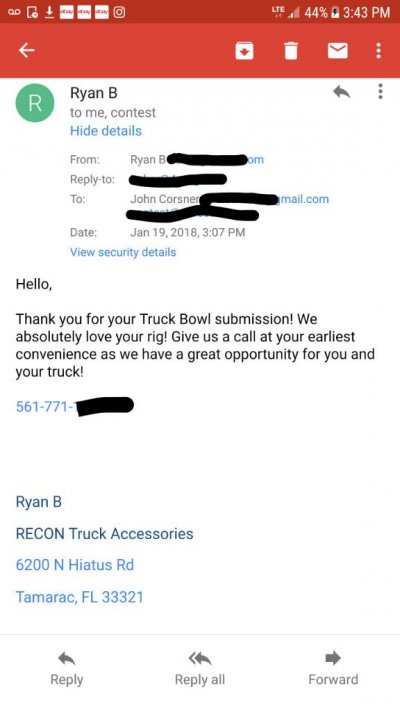This screenshot has width=400, height=712.
Task: Open the message options beside the reply arrow
Action: [x=380, y=91]
